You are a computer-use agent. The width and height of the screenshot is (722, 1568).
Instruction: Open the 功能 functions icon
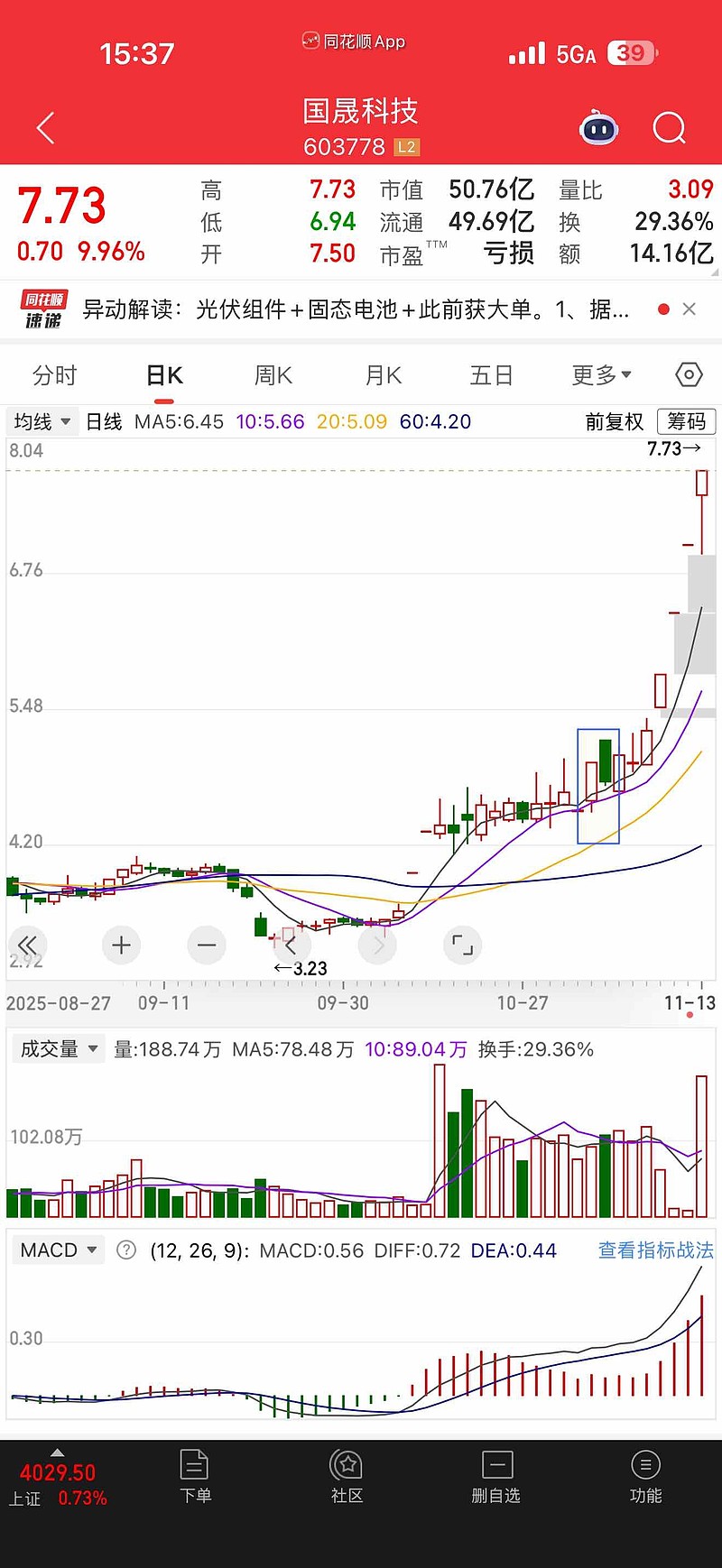pyautogui.click(x=646, y=1477)
